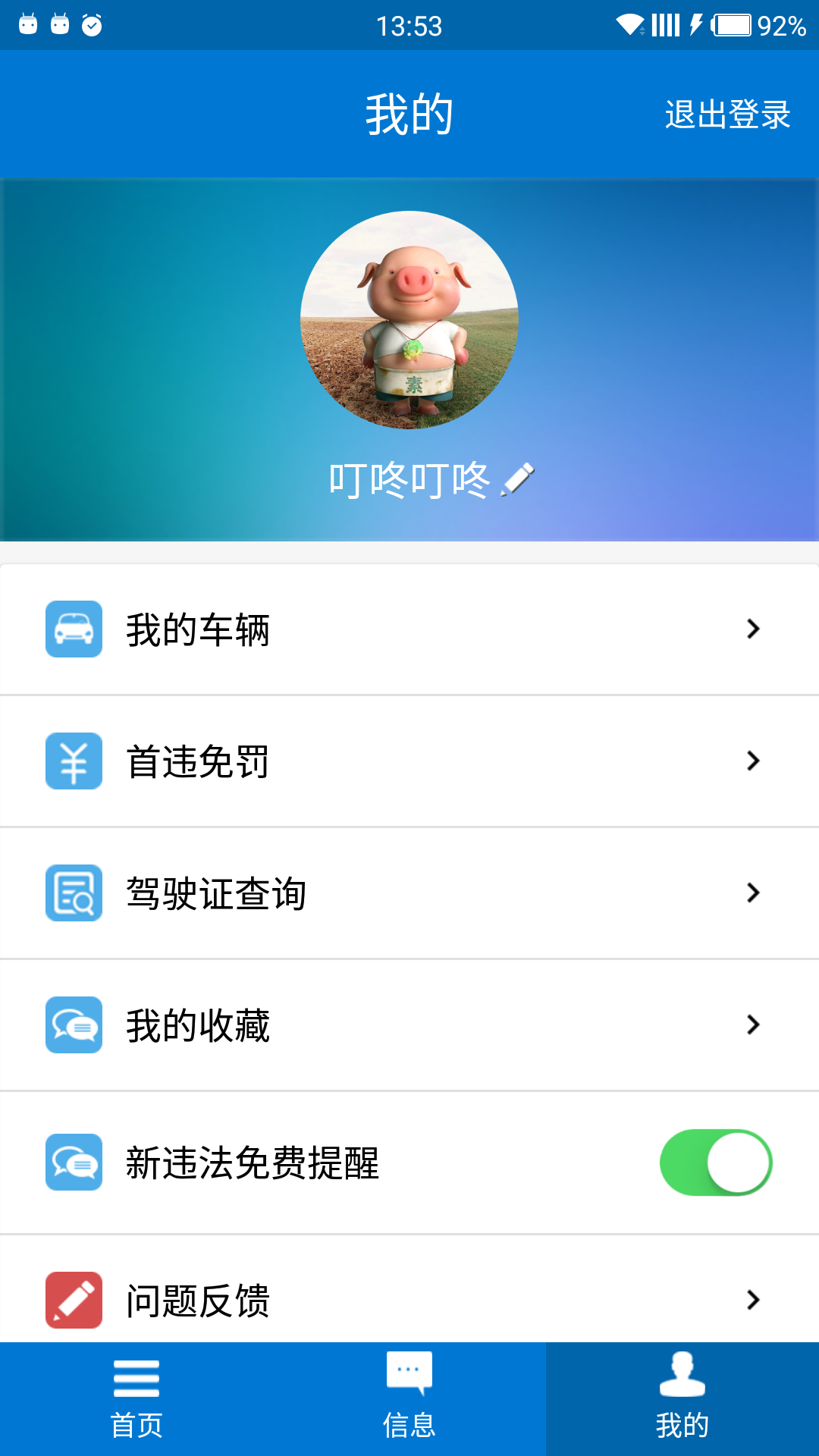Image resolution: width=819 pixels, height=1456 pixels.
Task: Tap the 驾驶证查询 document search icon
Action: coord(74,893)
